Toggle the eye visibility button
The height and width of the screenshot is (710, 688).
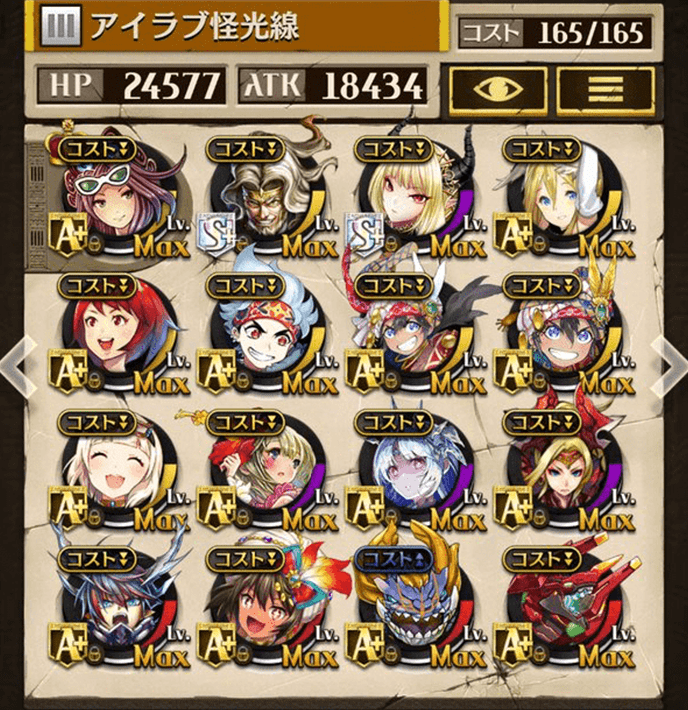tap(497, 88)
